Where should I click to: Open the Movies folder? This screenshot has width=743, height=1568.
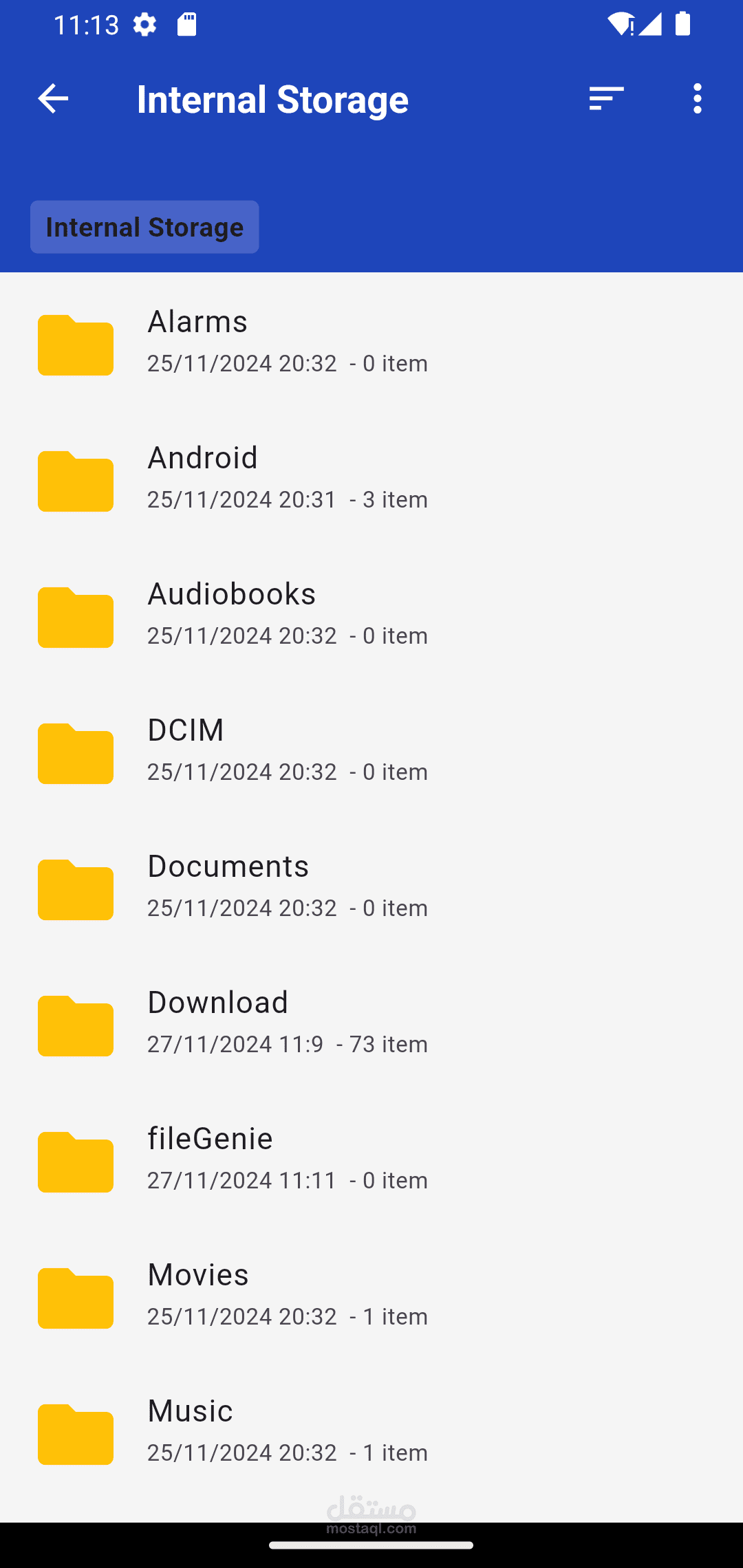[x=371, y=1295]
